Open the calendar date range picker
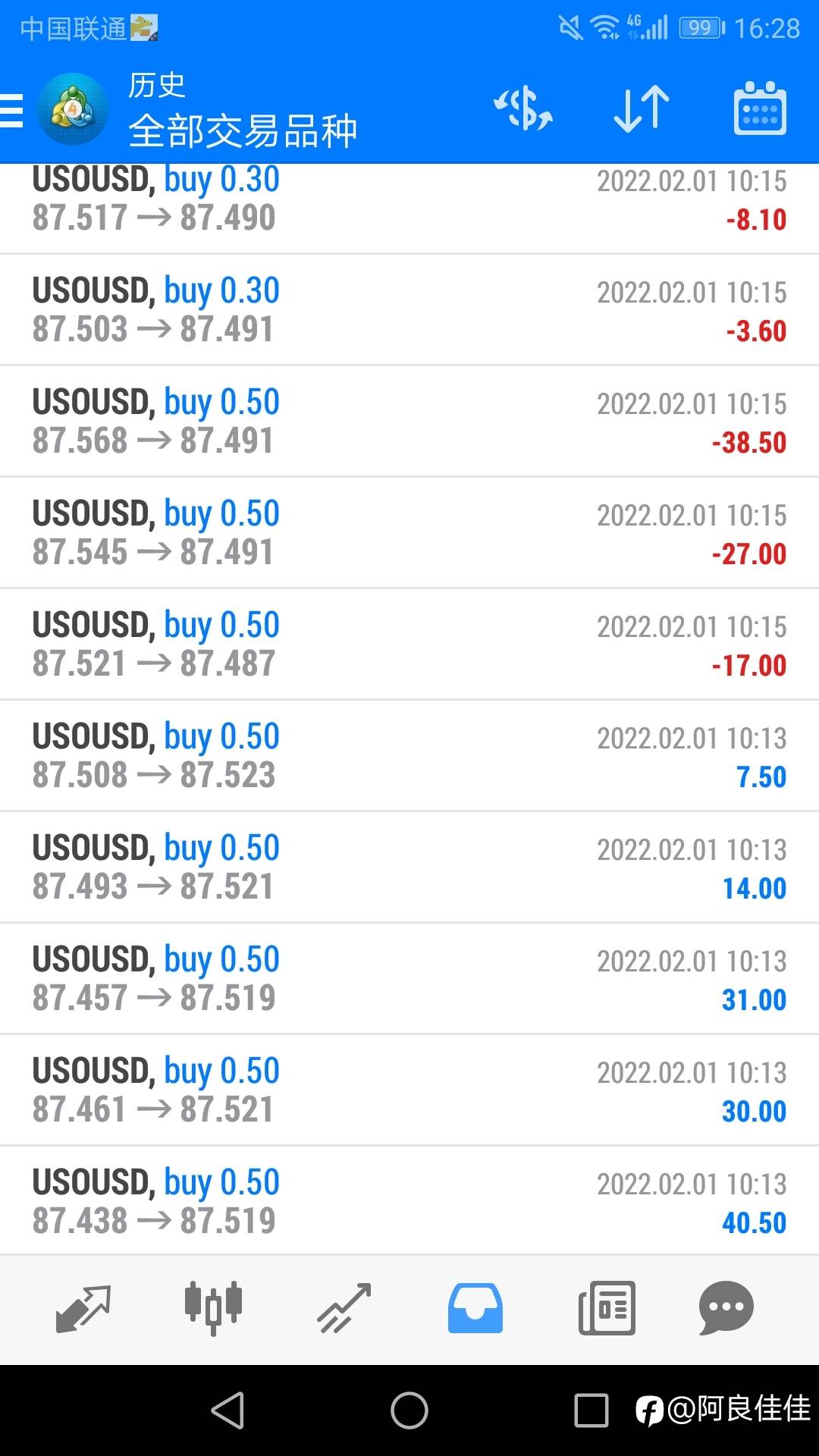The height and width of the screenshot is (1456, 819). pyautogui.click(x=760, y=108)
